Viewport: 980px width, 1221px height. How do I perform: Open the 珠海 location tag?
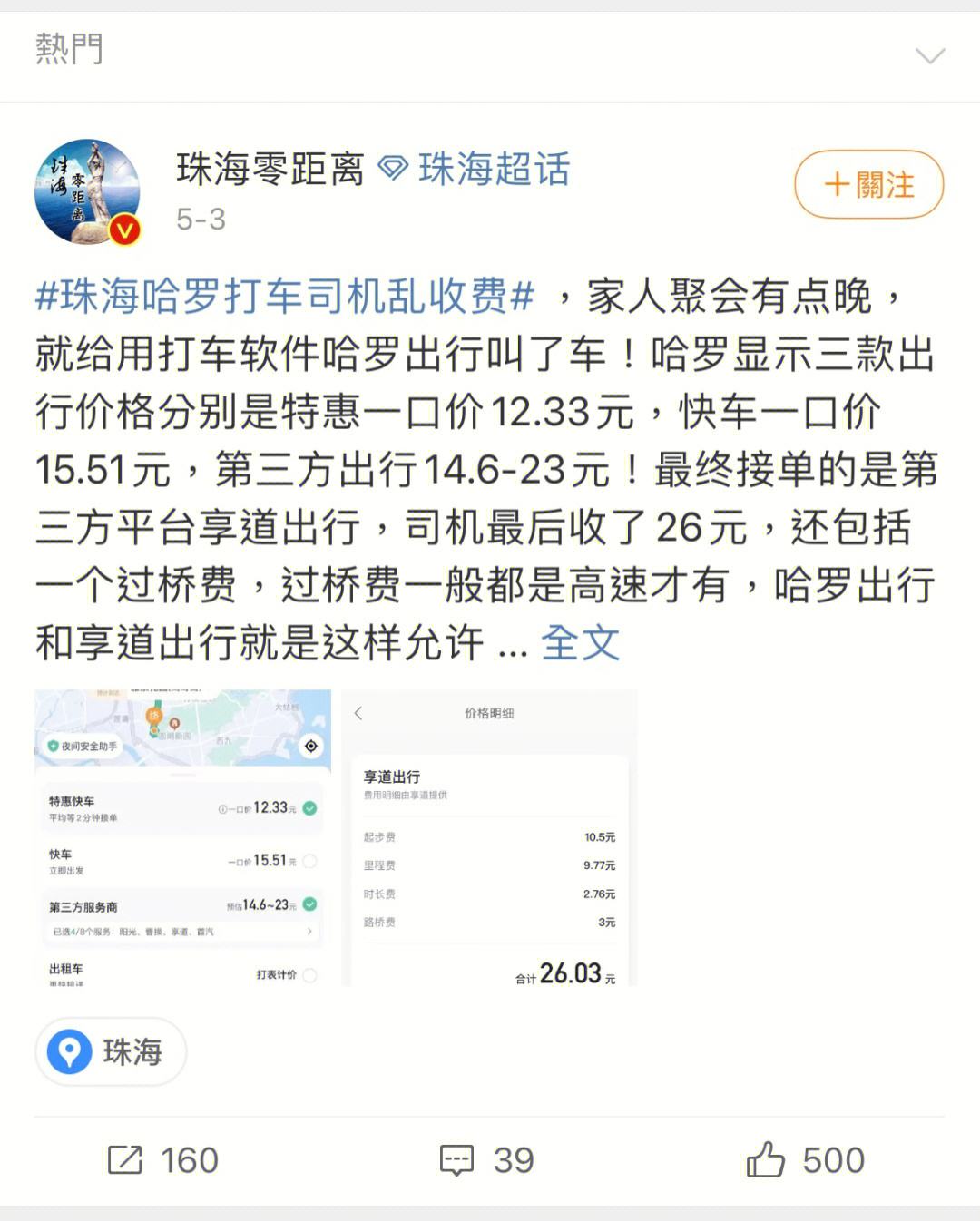coord(111,1051)
